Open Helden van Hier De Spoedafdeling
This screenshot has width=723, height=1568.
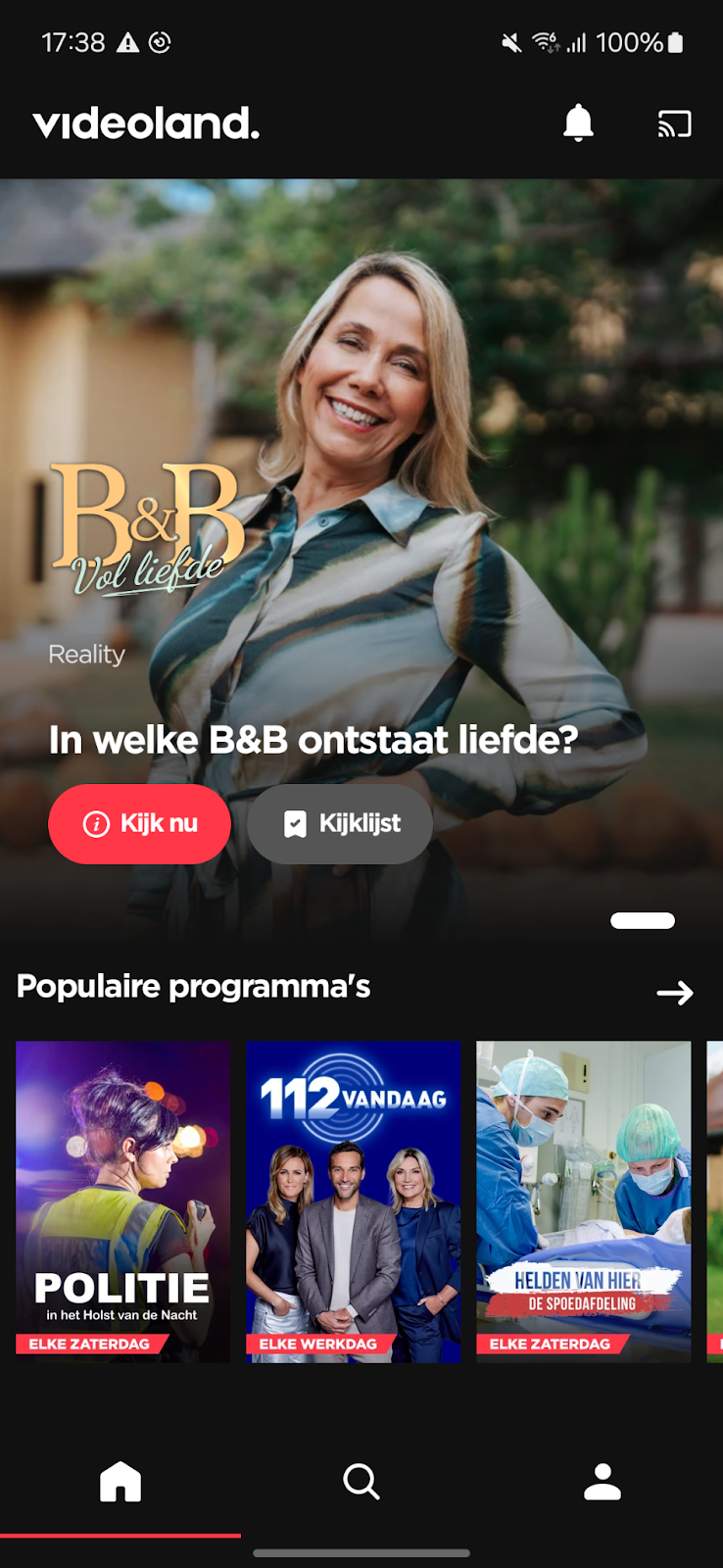pos(584,1201)
